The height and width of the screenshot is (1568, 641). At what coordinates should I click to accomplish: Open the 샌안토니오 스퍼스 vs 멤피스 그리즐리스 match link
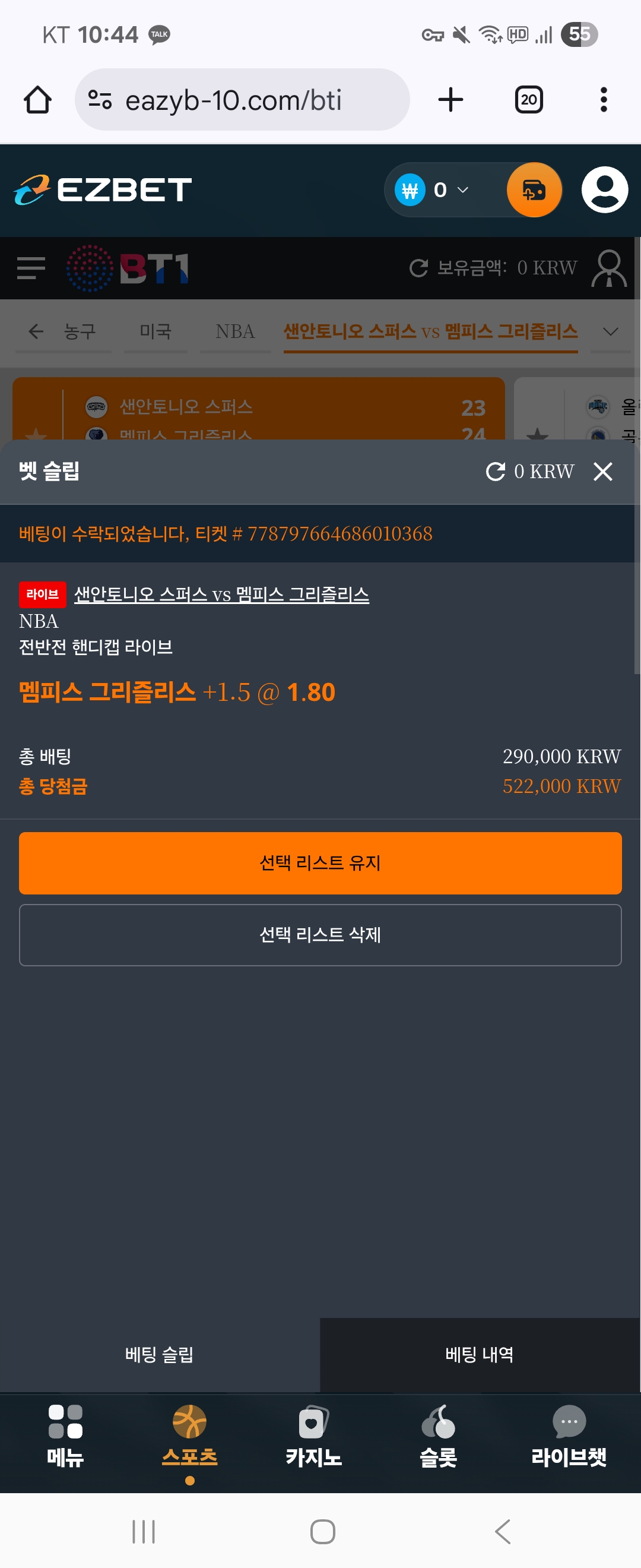(221, 594)
